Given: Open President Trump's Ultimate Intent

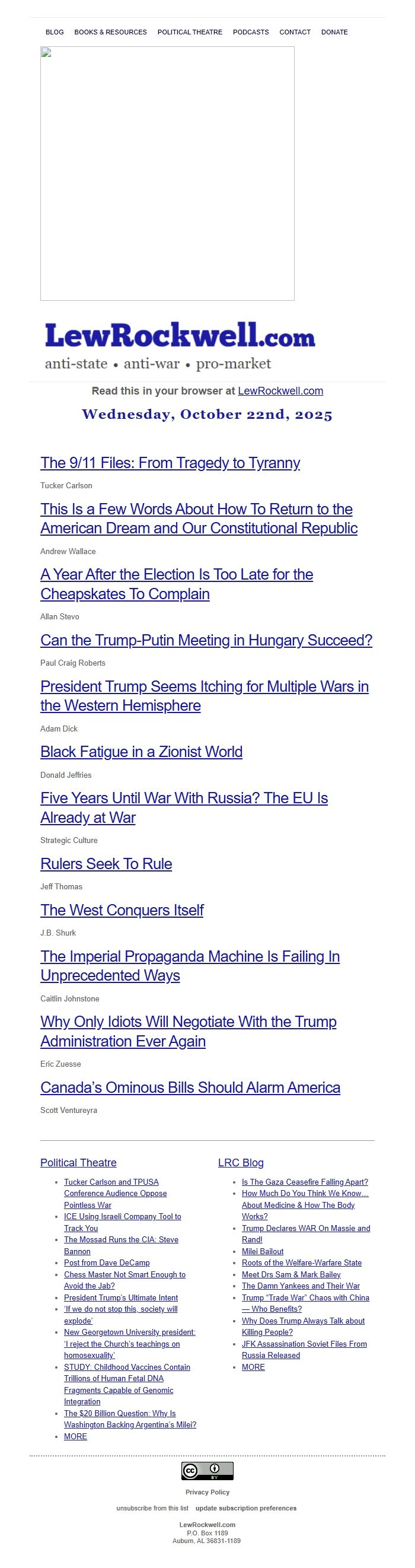Looking at the screenshot, I should [x=120, y=1297].
